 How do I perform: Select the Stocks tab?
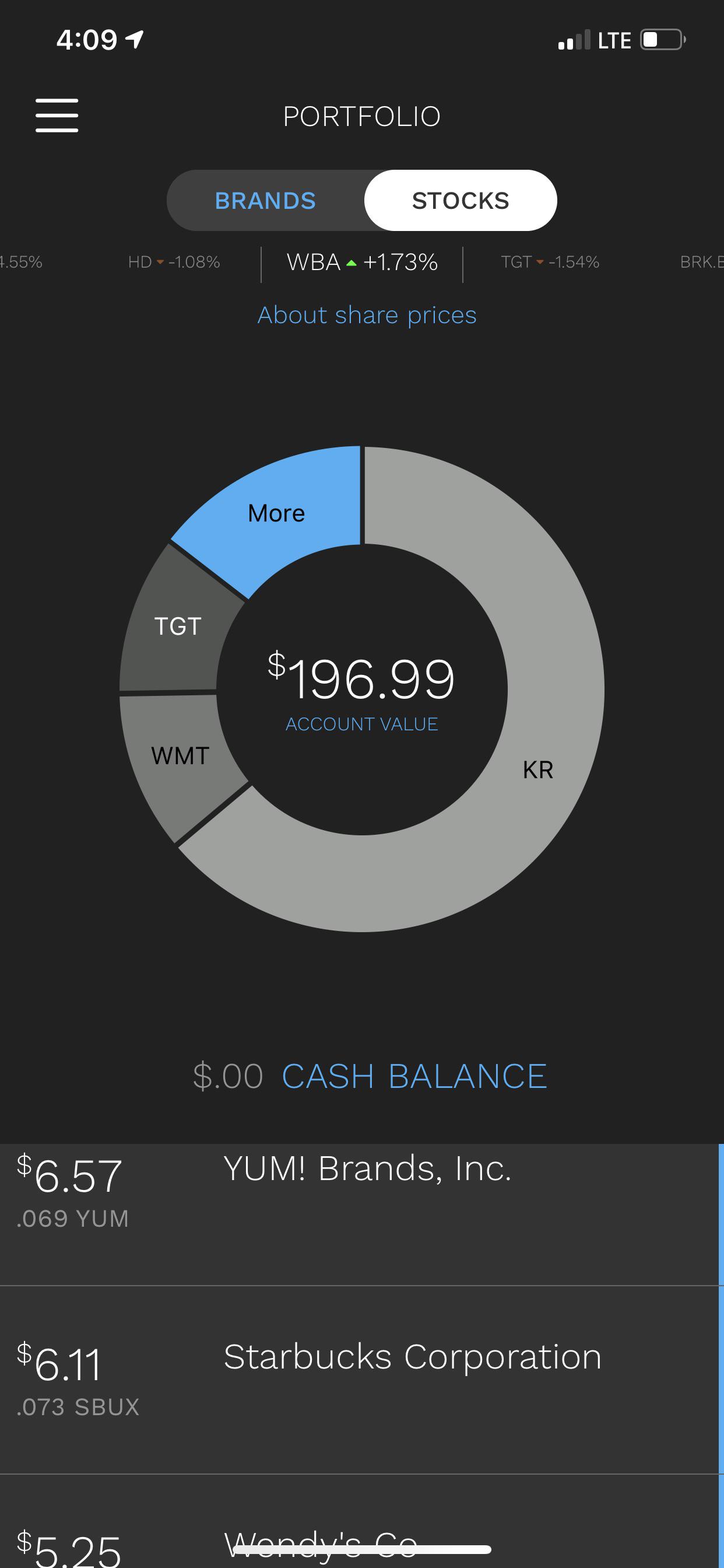click(x=460, y=201)
